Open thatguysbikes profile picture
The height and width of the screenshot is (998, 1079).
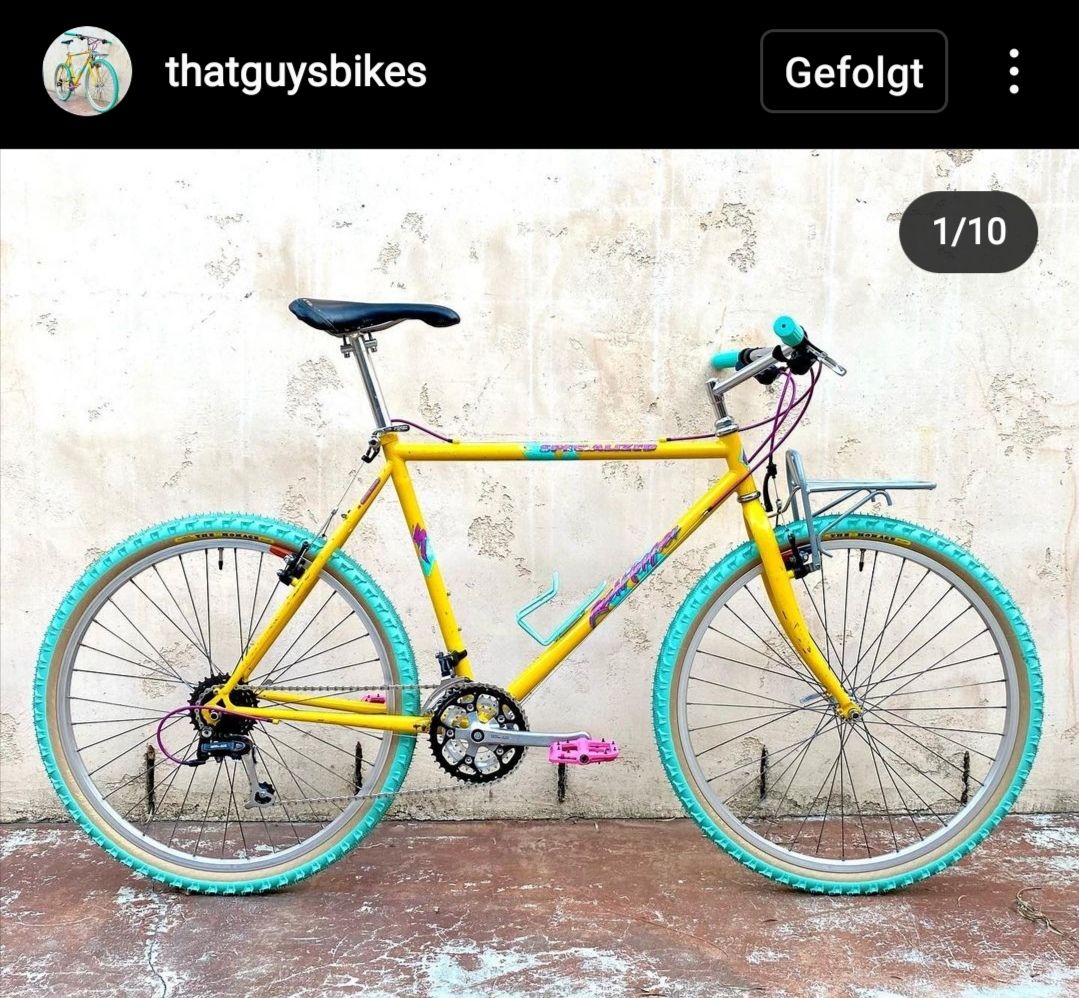pos(87,71)
